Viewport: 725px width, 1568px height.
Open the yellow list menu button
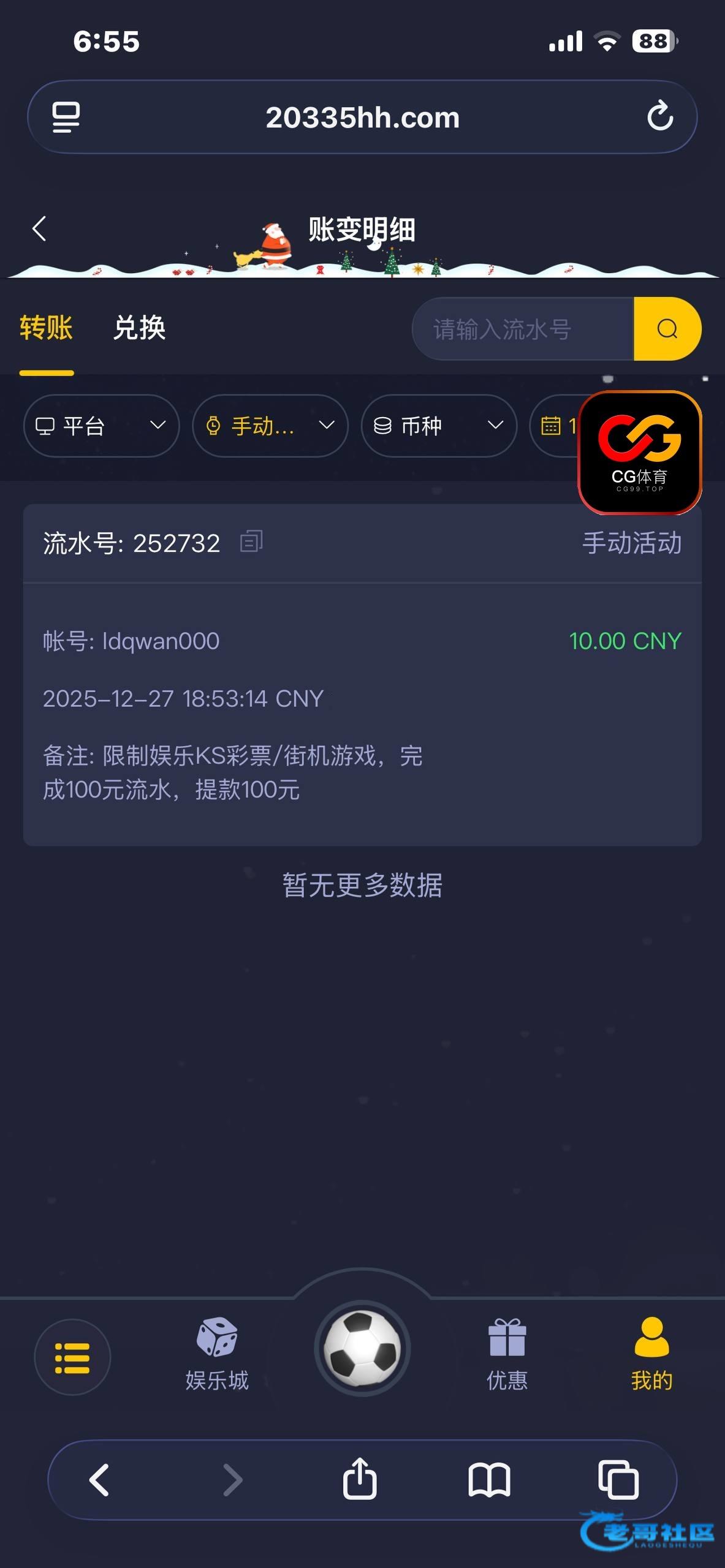[x=72, y=1358]
